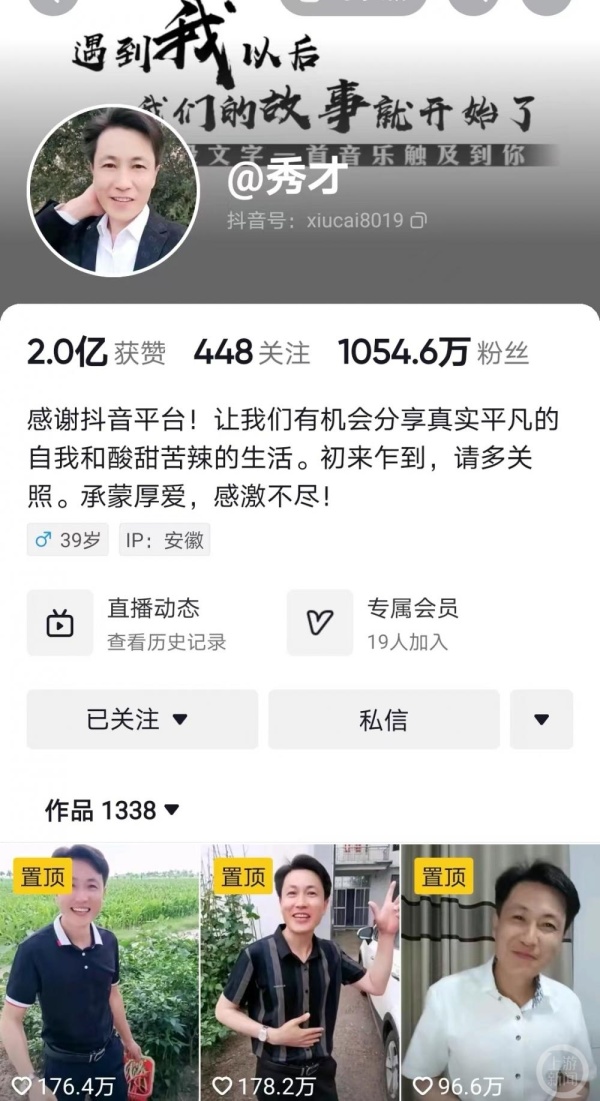Copy the Douyin ID xiucai8019

[x=418, y=219]
